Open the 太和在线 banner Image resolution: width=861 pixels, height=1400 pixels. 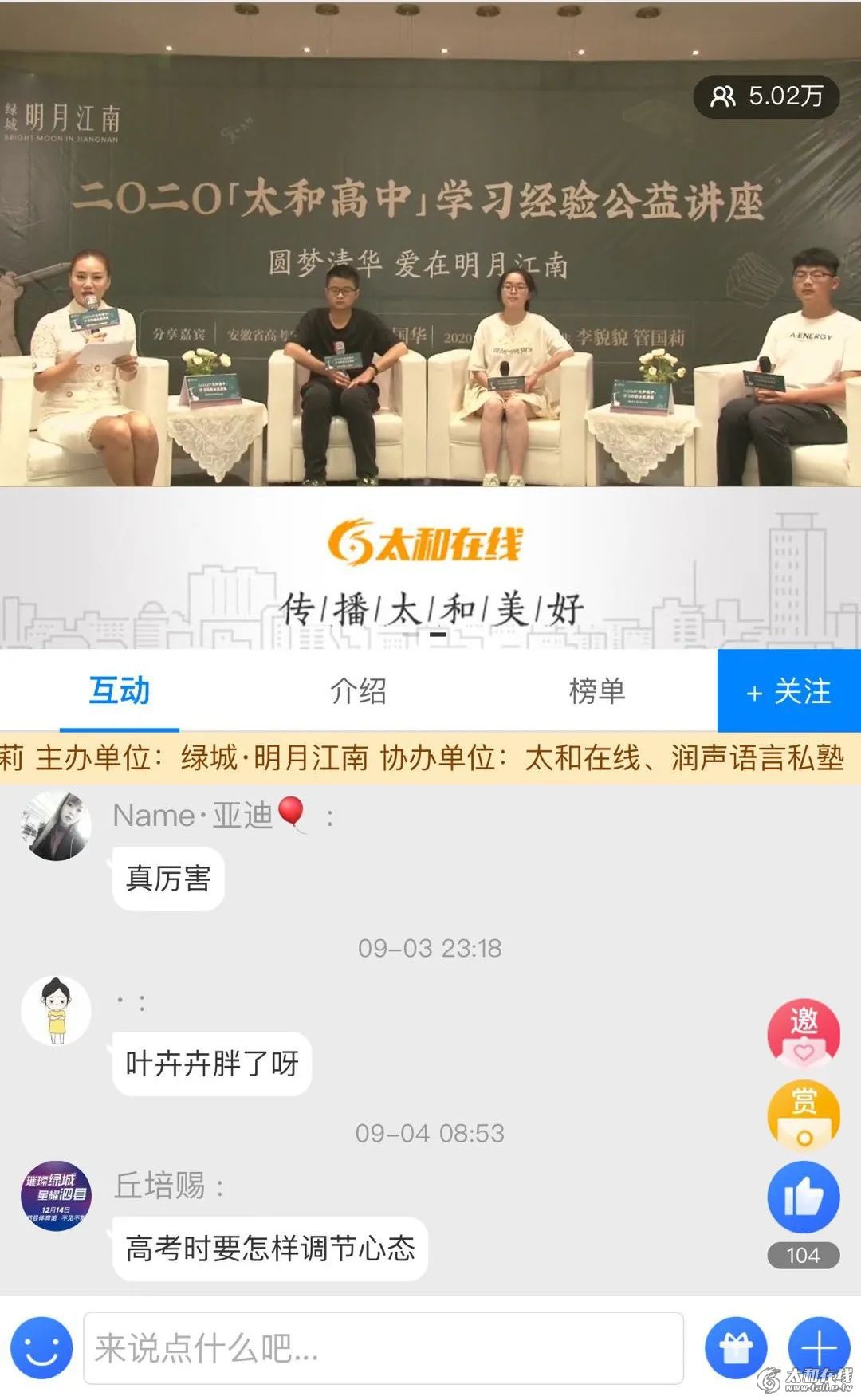click(431, 568)
